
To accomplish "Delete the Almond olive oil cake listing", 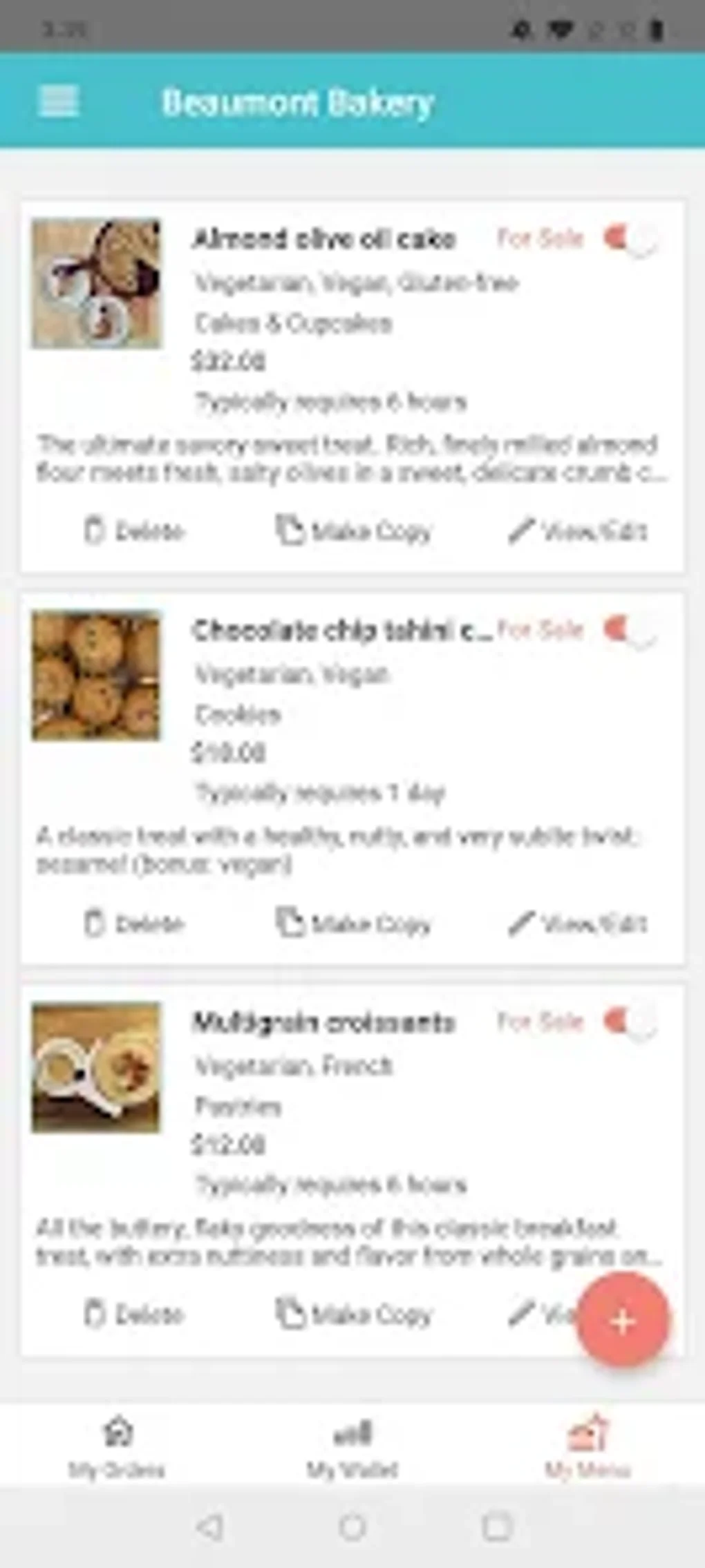I will pos(135,530).
